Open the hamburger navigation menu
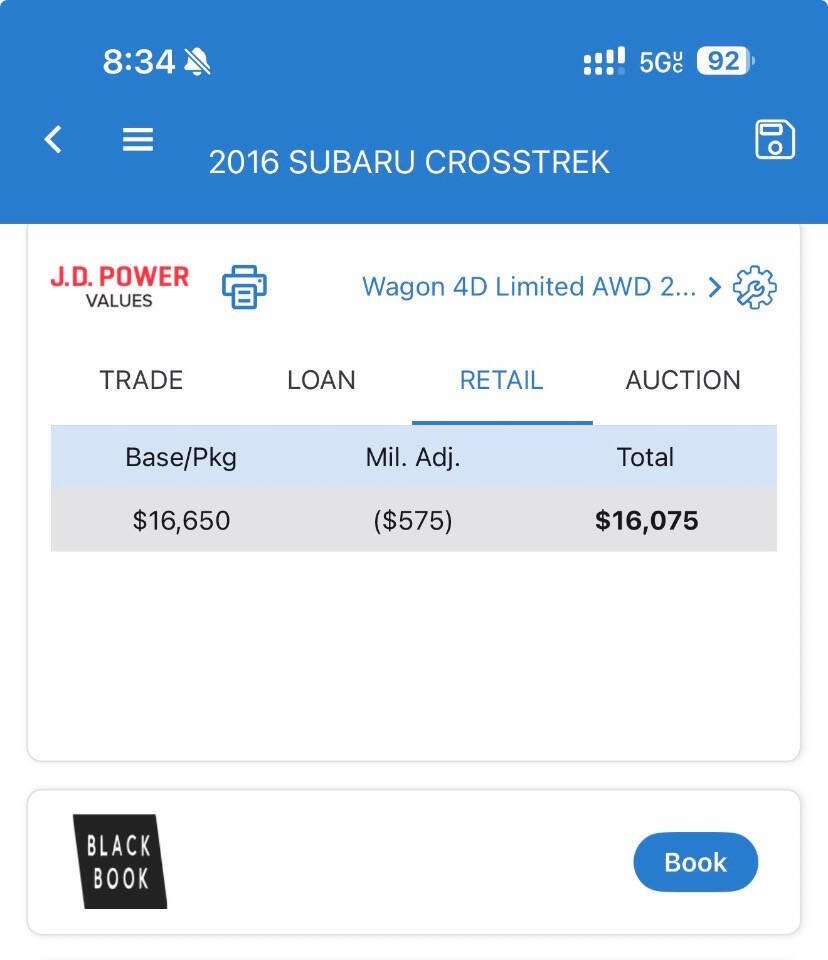Viewport: 828px width, 960px height. 137,139
